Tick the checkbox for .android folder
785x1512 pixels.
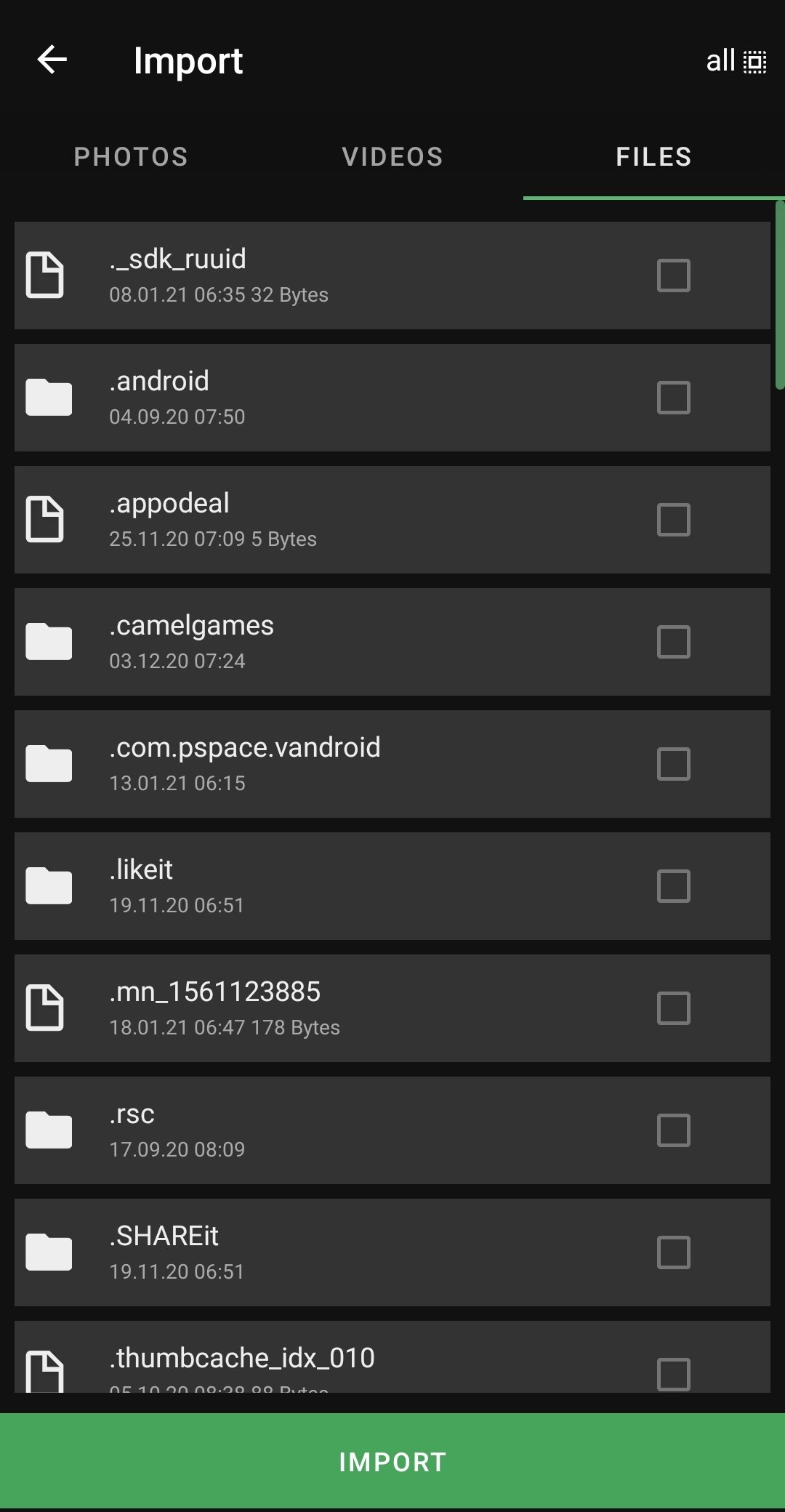(x=674, y=398)
